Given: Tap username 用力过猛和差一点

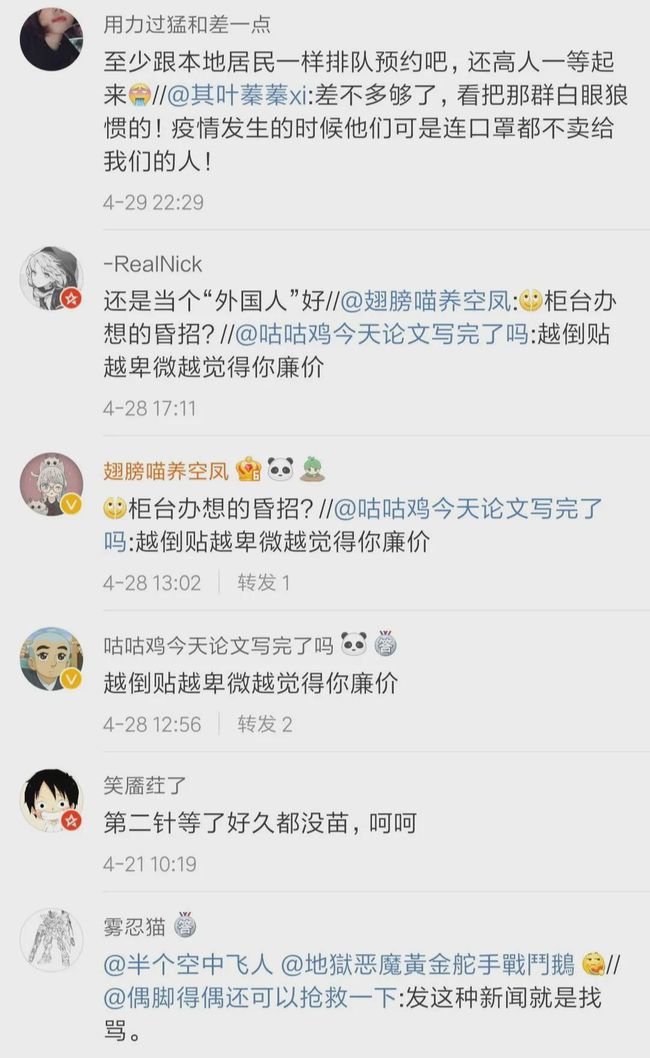Looking at the screenshot, I should tap(187, 24).
